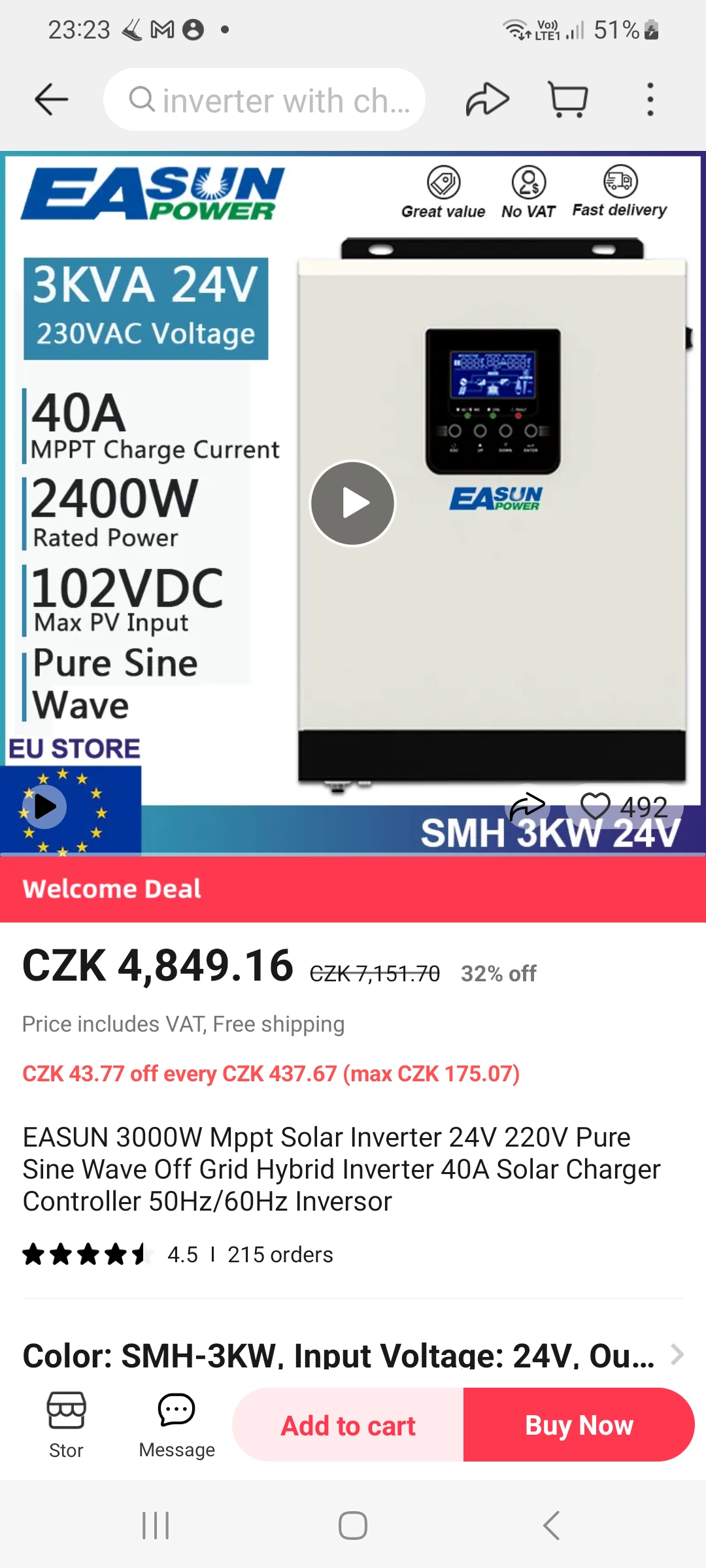Tap Buy Now
The image size is (706, 1568).
point(579,1425)
